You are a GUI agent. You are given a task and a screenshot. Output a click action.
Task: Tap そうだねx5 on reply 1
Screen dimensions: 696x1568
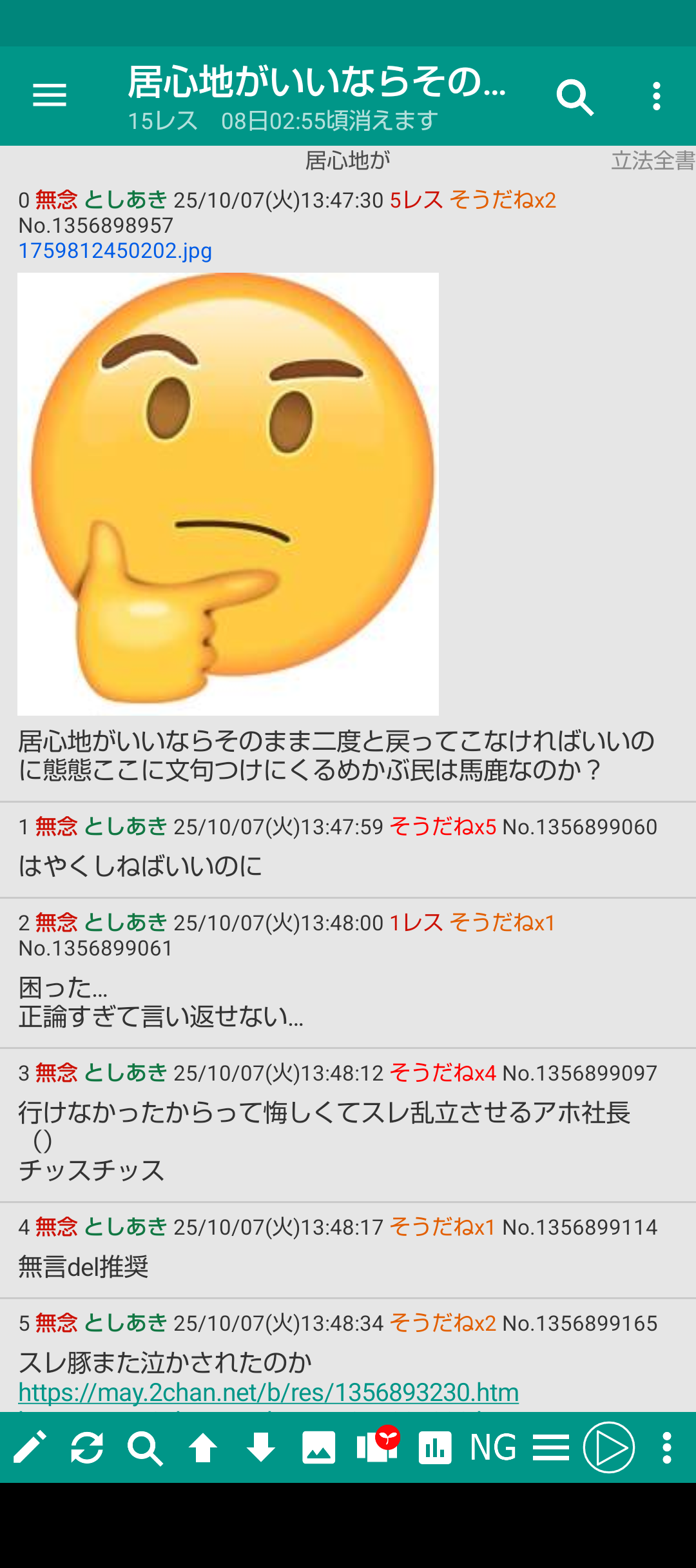[443, 827]
